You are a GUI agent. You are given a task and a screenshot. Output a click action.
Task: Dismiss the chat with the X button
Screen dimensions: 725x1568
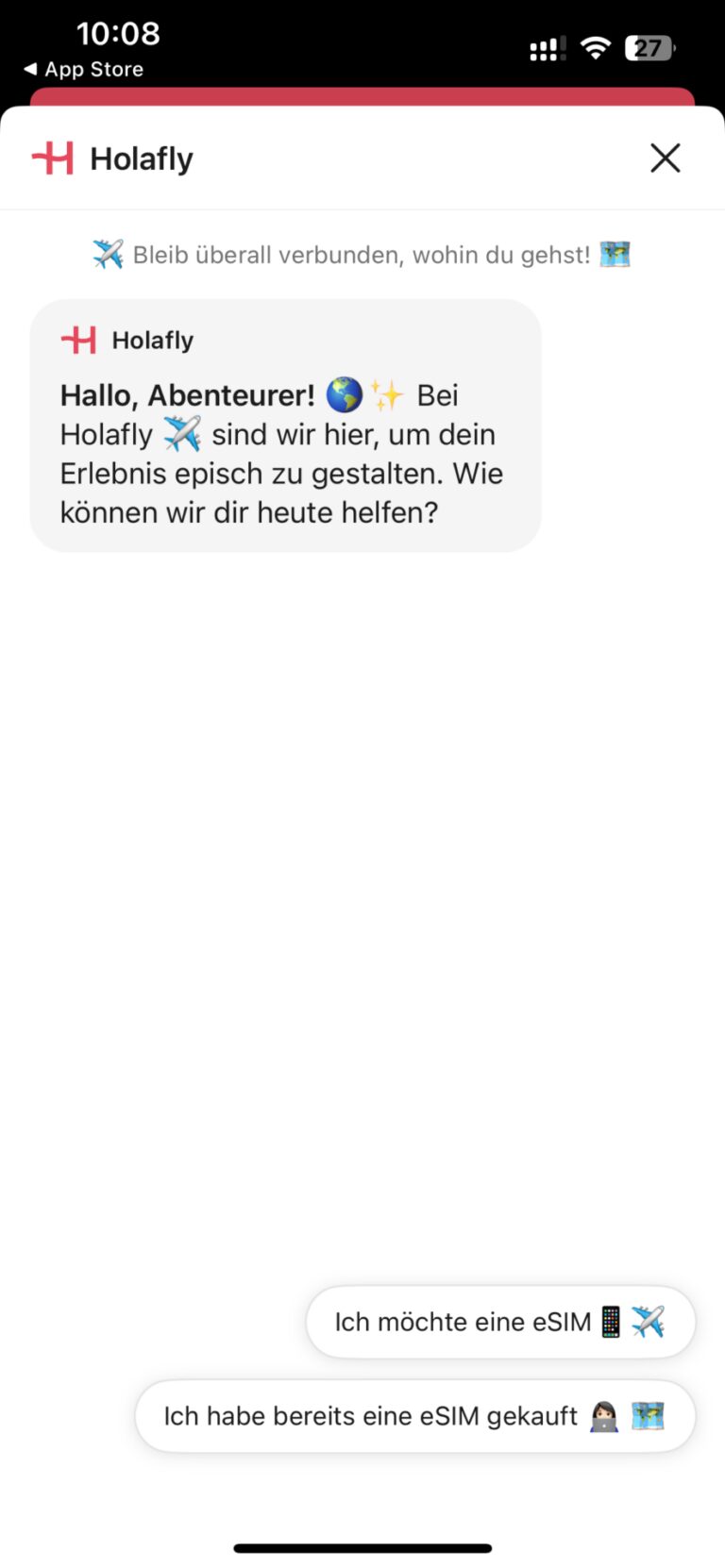tap(666, 158)
